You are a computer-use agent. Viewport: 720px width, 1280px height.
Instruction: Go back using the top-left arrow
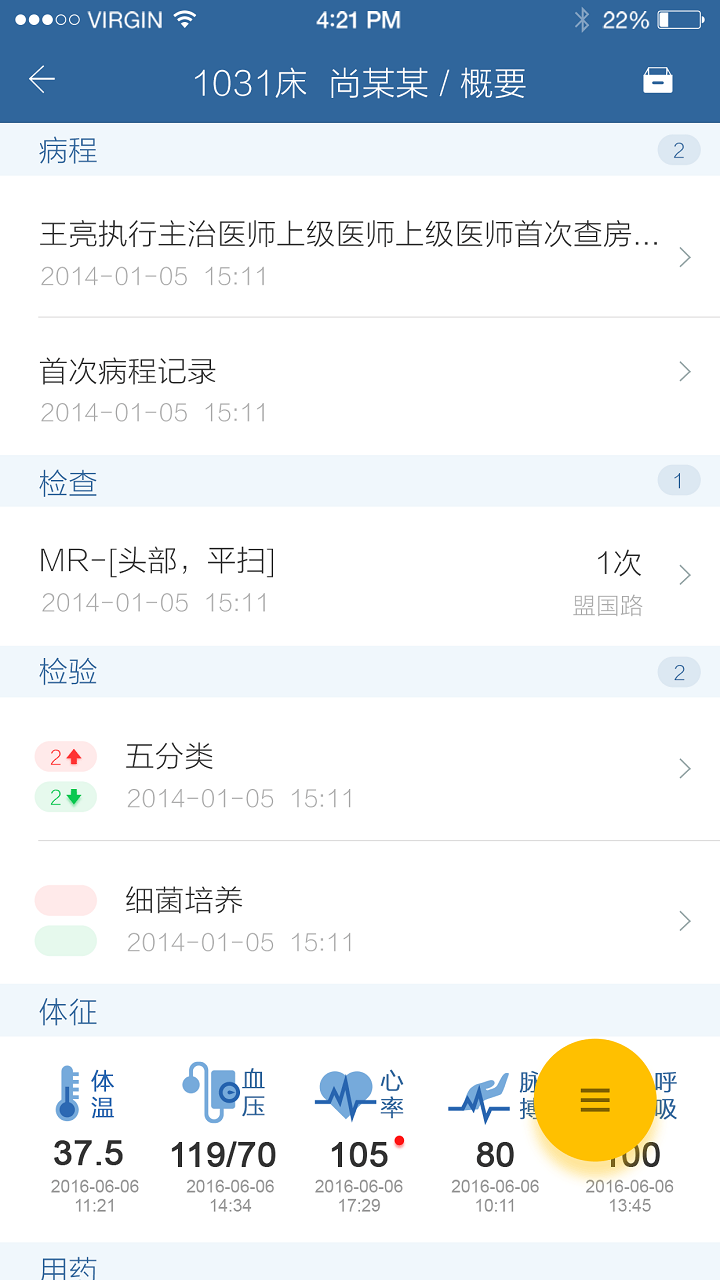point(42,80)
